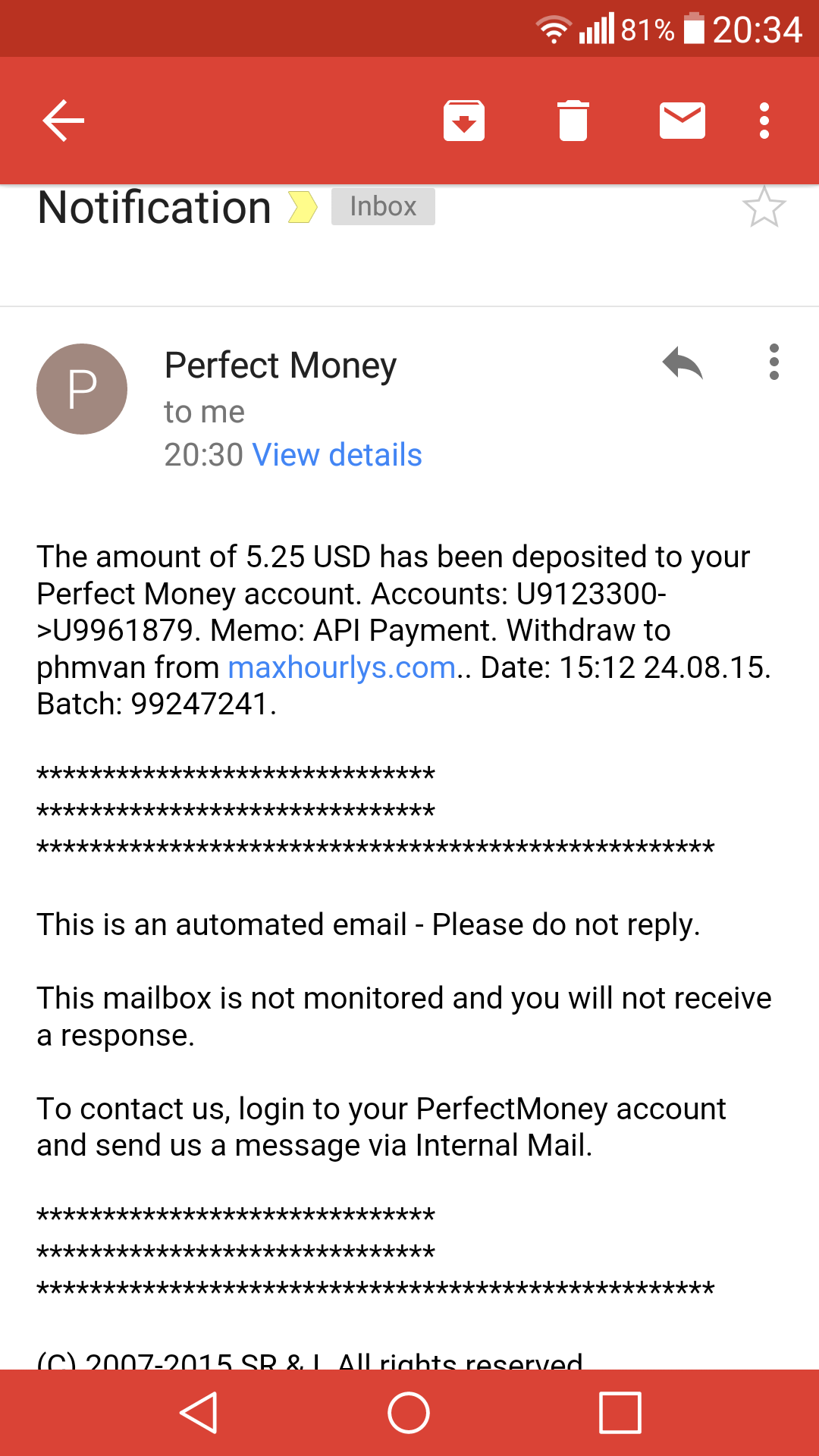The height and width of the screenshot is (1456, 819).
Task: Open the recent apps button
Action: point(620,1413)
